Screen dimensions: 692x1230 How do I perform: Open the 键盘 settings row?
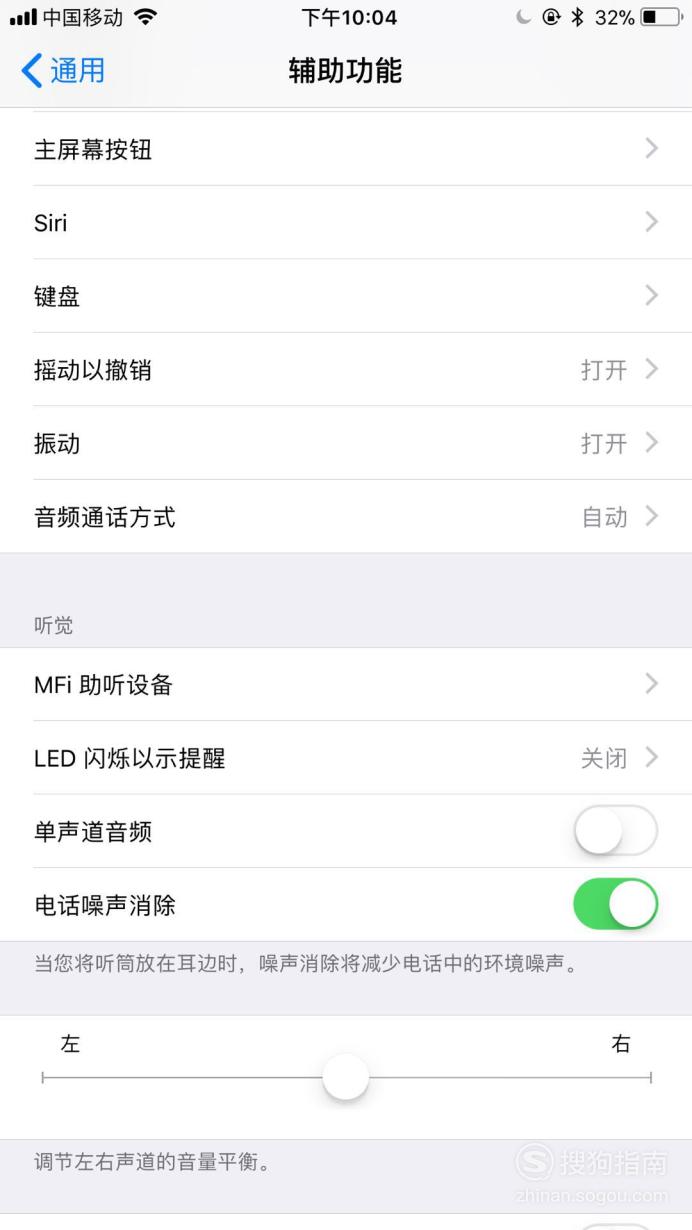click(x=346, y=296)
